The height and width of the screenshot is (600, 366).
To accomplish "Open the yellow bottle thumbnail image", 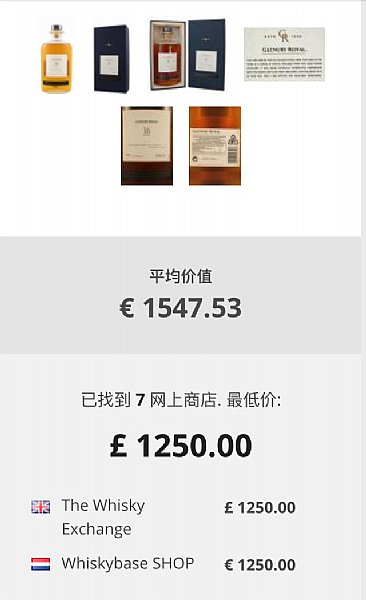I will [56, 59].
